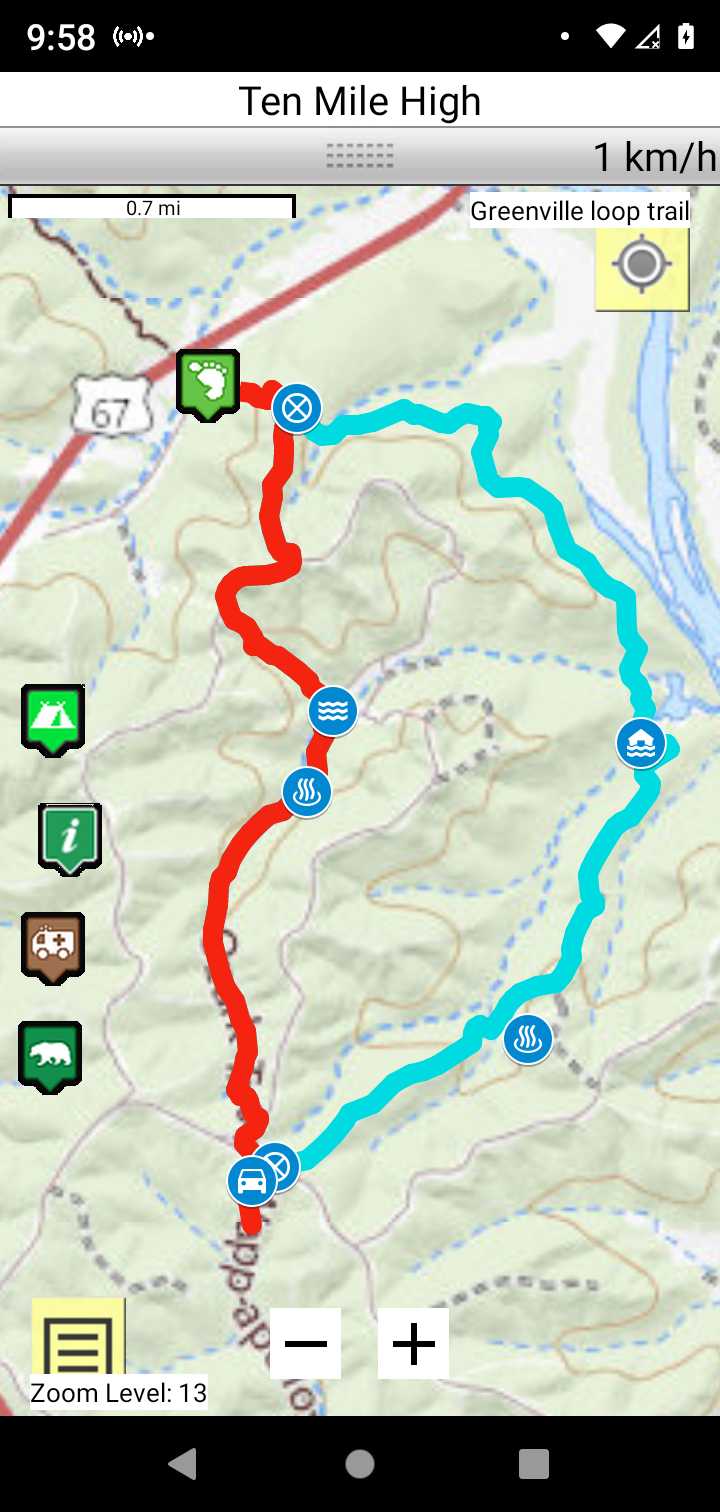
Task: Select the brown ambulance marker
Action: (52, 945)
